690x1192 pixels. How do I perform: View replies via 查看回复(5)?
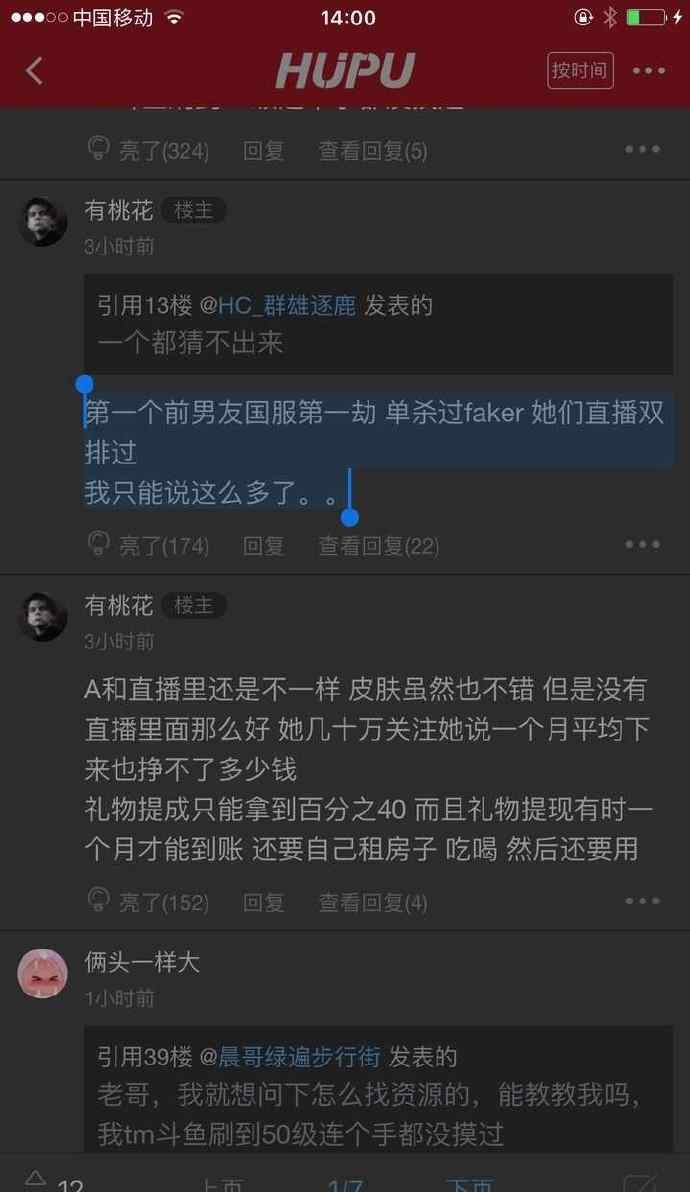372,151
